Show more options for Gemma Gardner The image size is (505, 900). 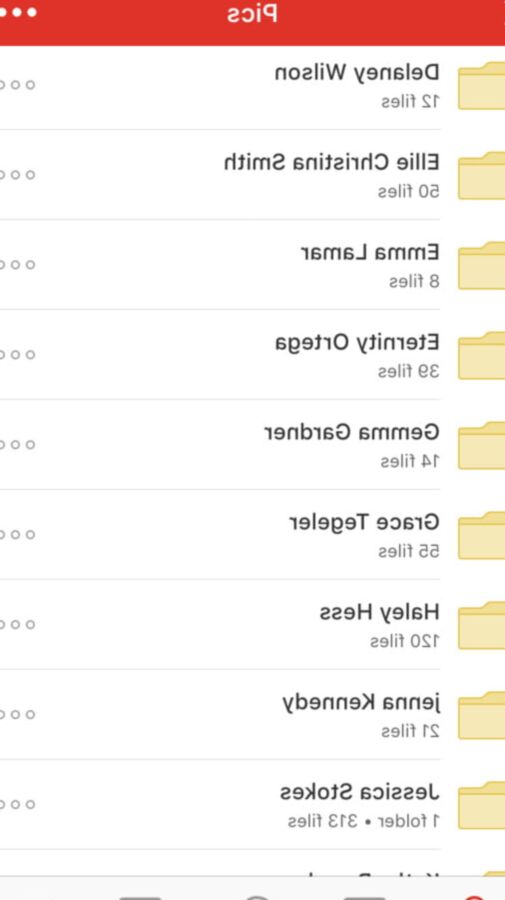click(x=16, y=445)
